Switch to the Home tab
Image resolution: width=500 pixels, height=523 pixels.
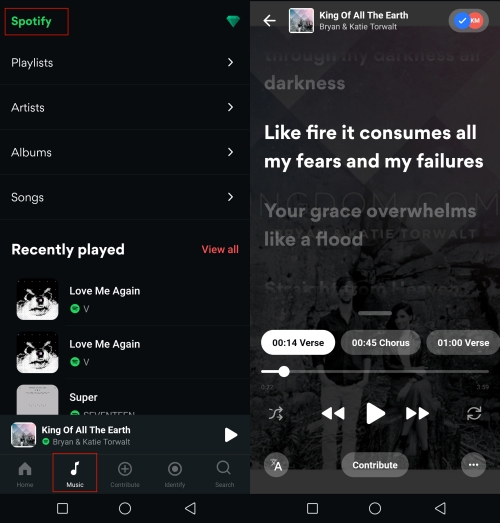tap(25, 474)
